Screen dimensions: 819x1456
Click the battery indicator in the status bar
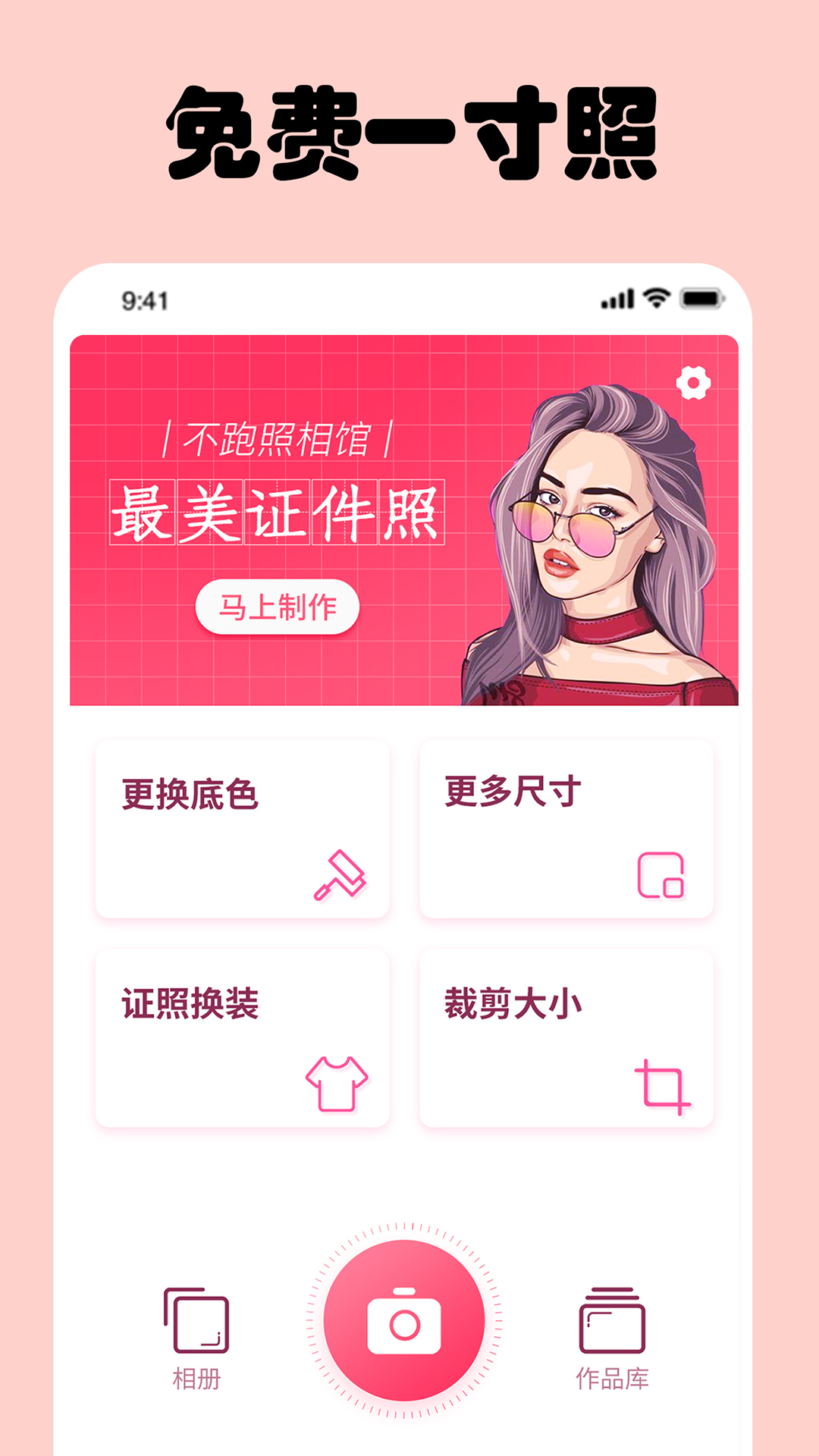pyautogui.click(x=702, y=299)
